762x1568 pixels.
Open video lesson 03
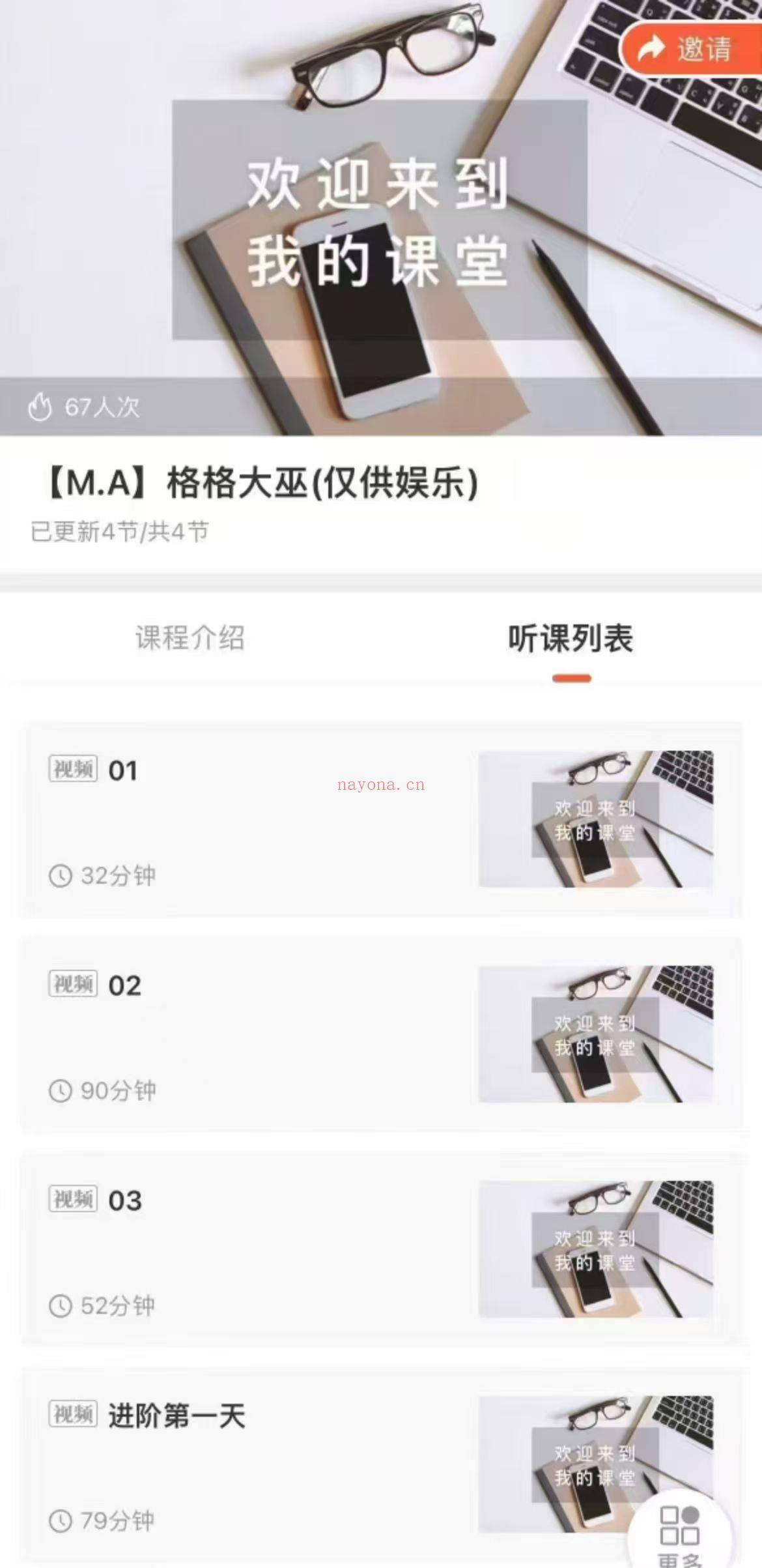pyautogui.click(x=382, y=1249)
